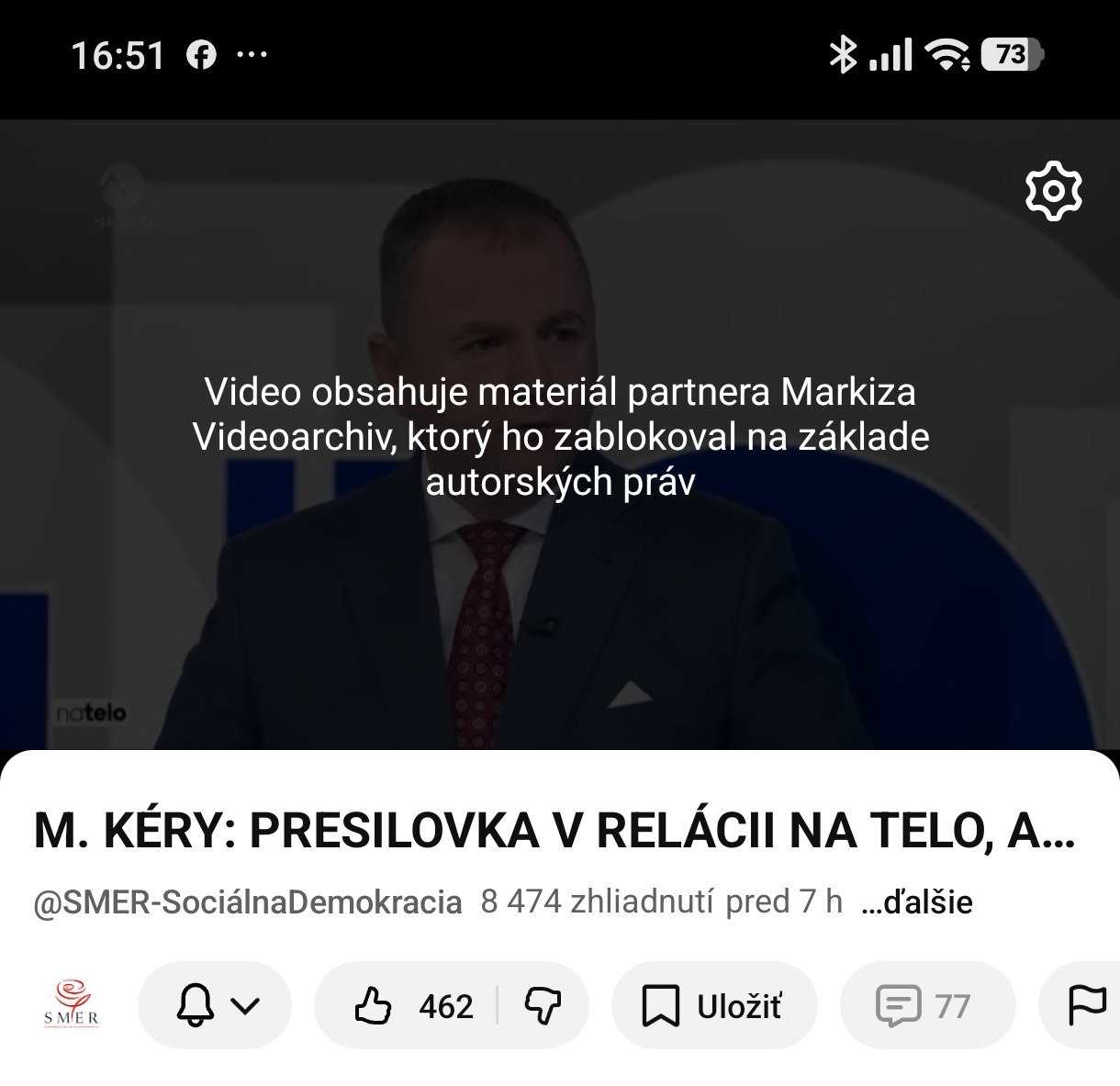Open the 77 comments
The image size is (1120, 1086).
925,1006
